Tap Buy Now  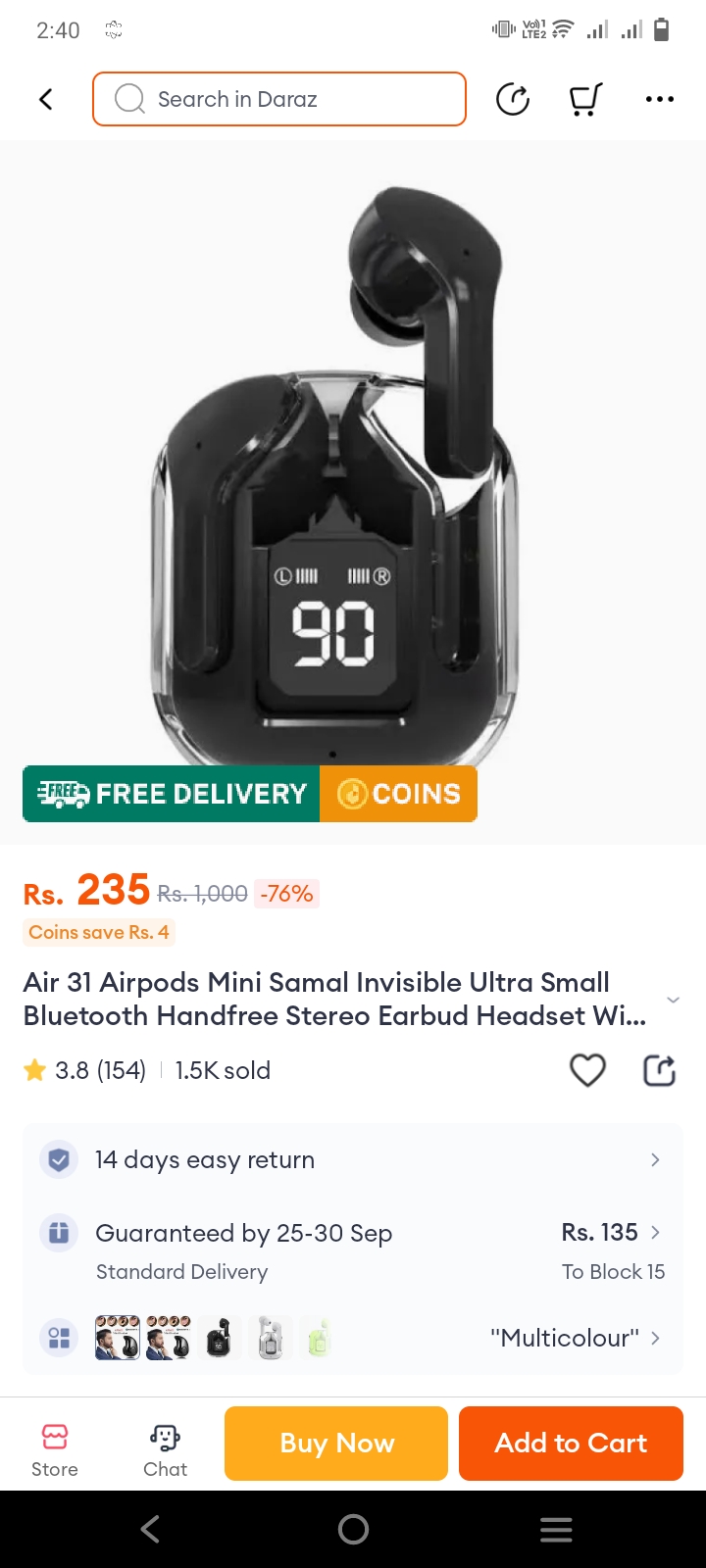336,1443
